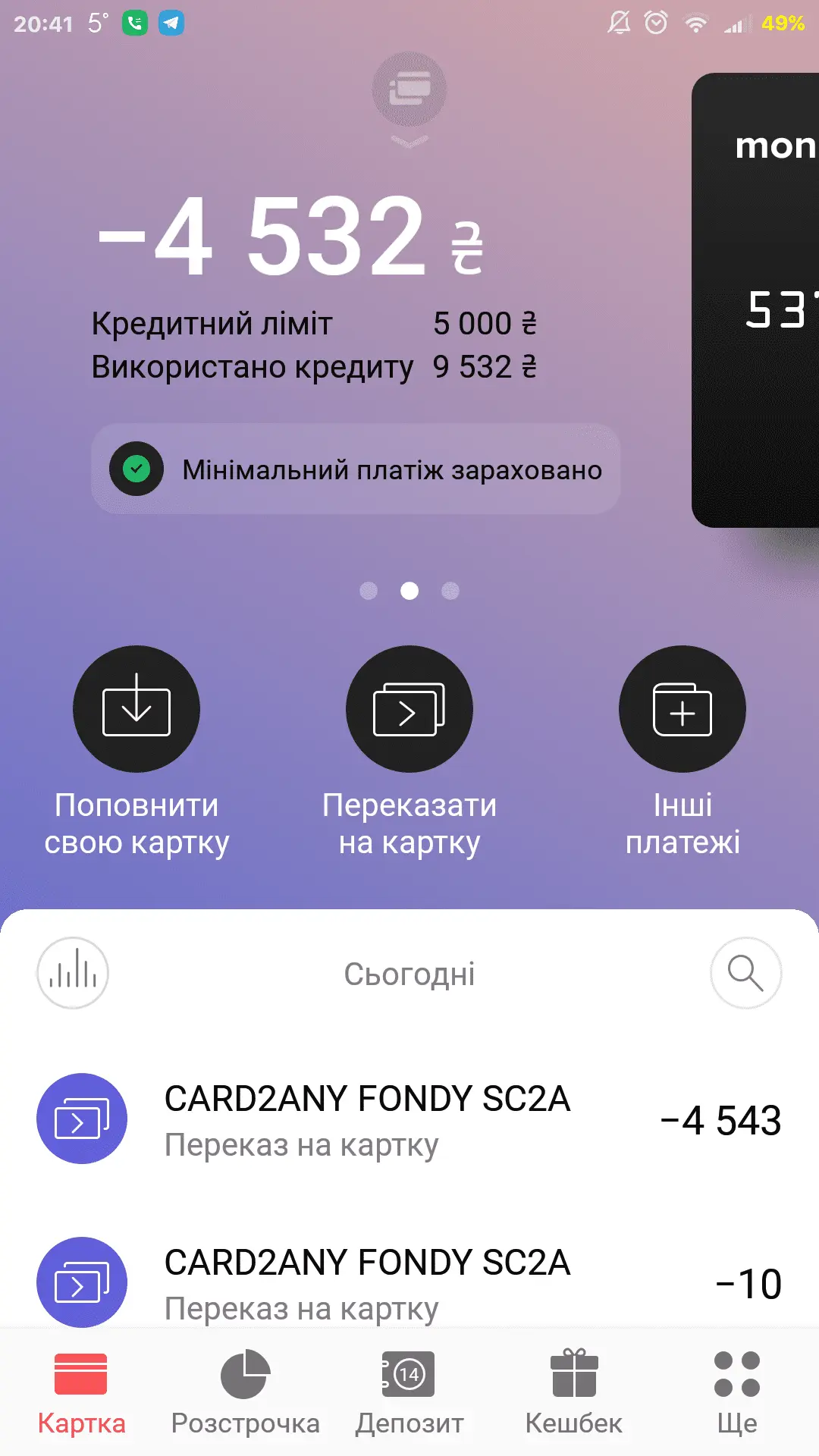The height and width of the screenshot is (1456, 819).
Task: Search transactions with the magnifier icon
Action: click(x=745, y=973)
